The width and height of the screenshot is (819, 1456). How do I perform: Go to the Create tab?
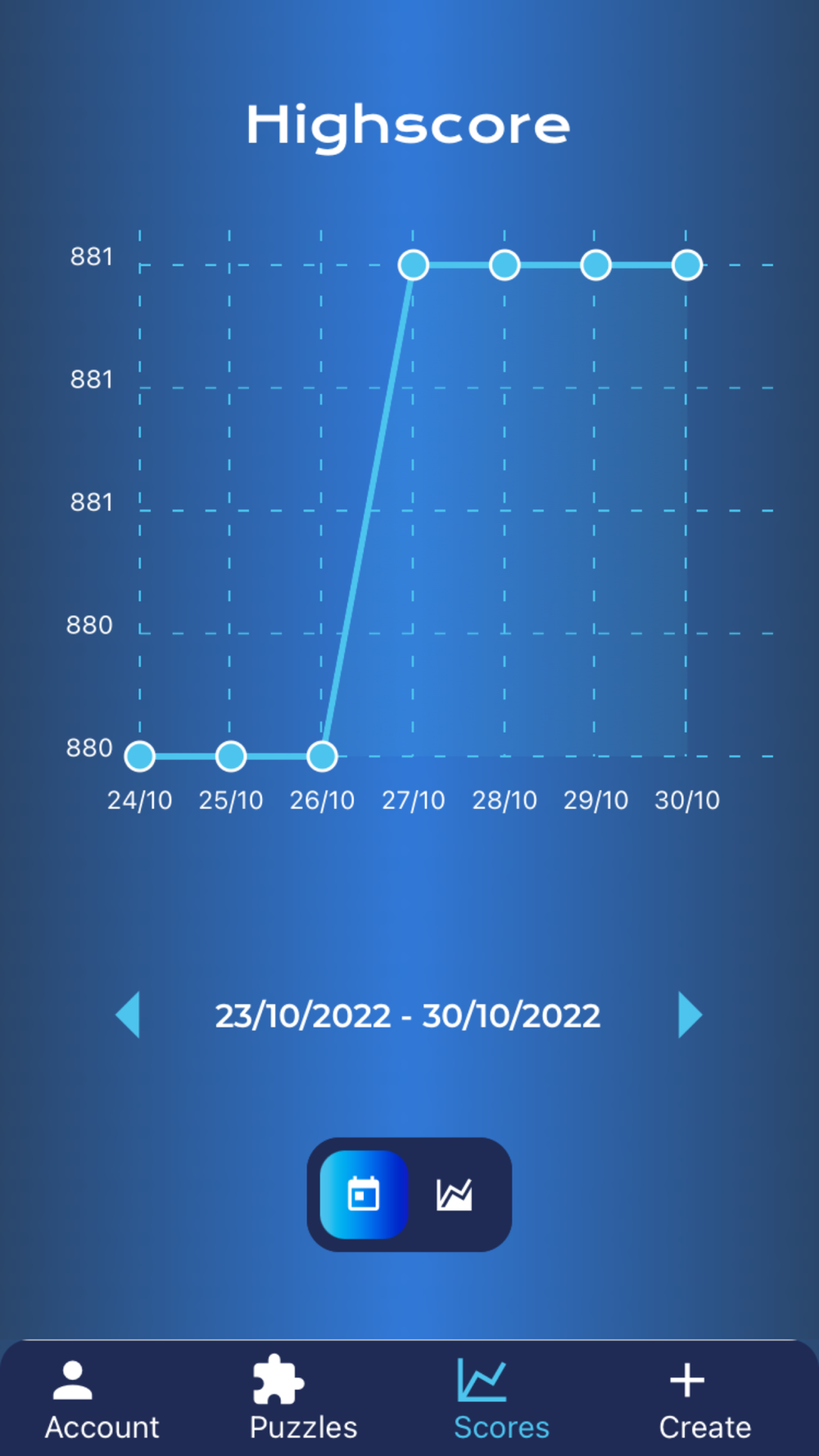pyautogui.click(x=705, y=1399)
